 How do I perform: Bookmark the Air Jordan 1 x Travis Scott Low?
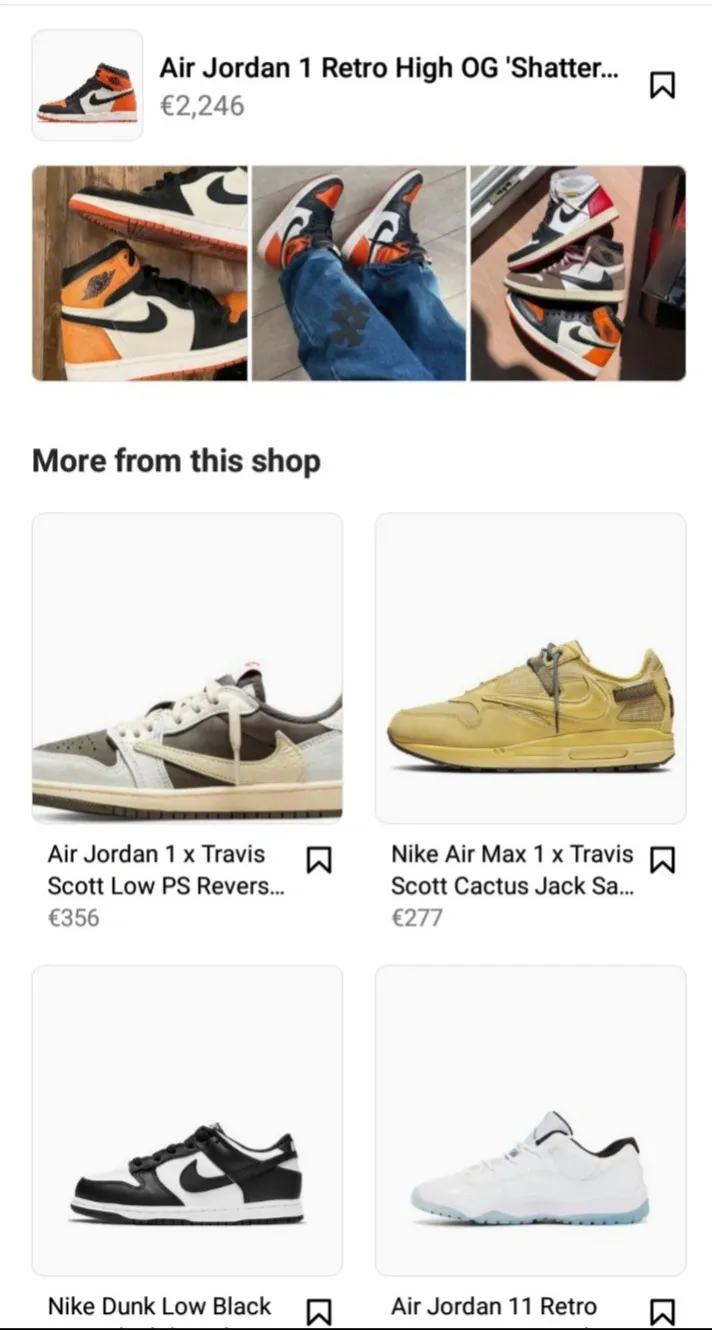[319, 860]
